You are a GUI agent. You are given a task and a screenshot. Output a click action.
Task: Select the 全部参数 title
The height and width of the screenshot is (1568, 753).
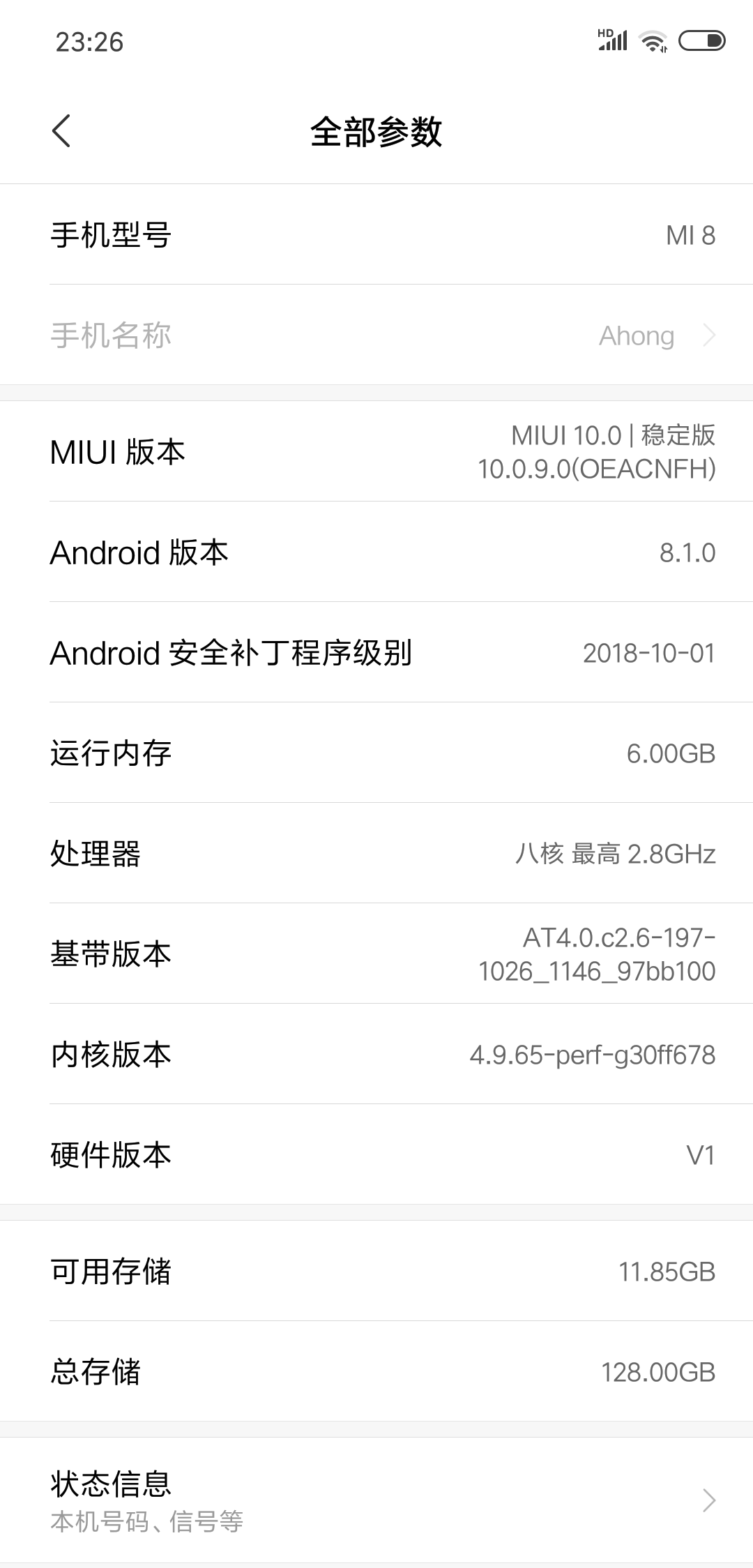(376, 130)
